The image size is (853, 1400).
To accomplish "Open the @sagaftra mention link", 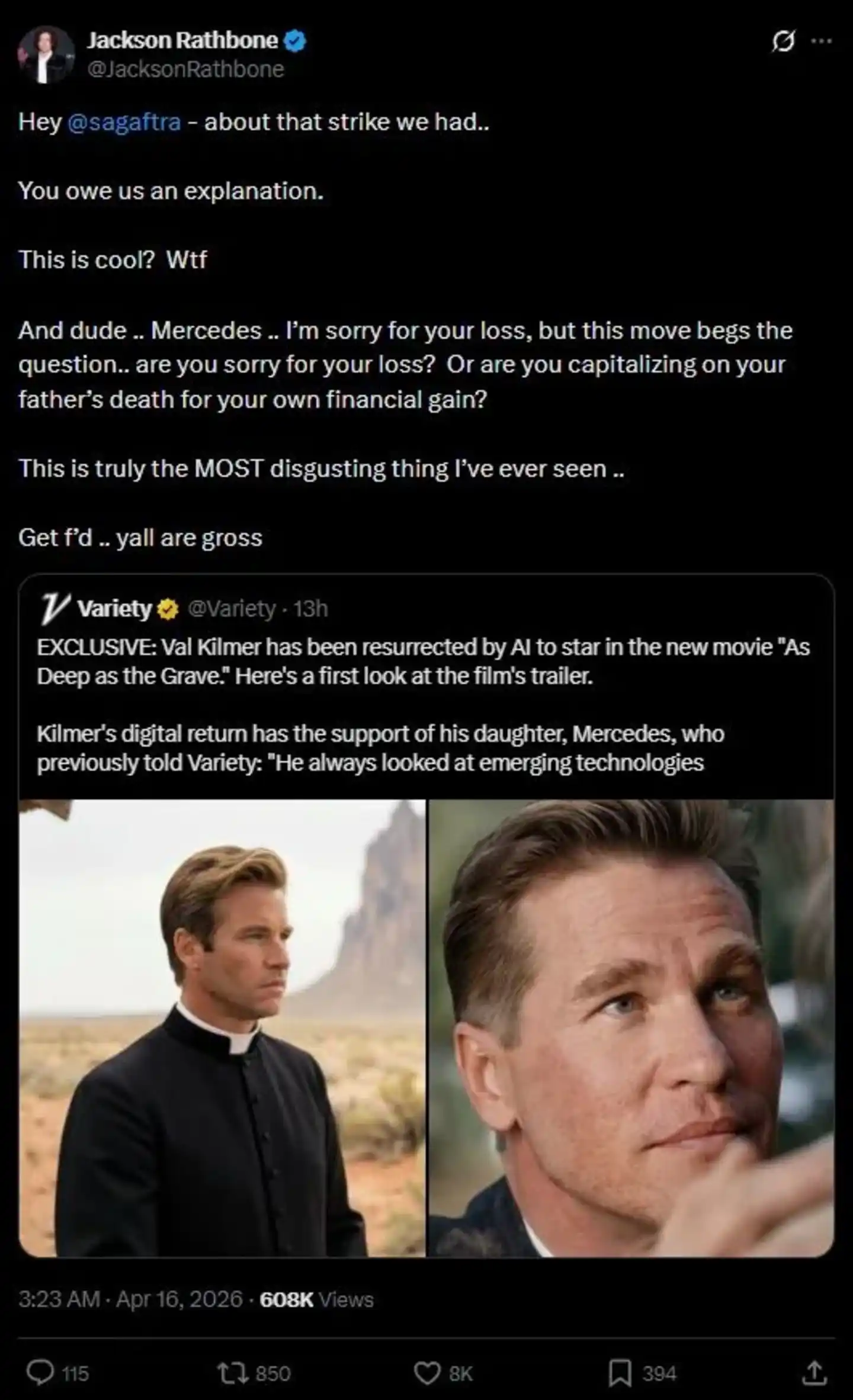I will [124, 122].
